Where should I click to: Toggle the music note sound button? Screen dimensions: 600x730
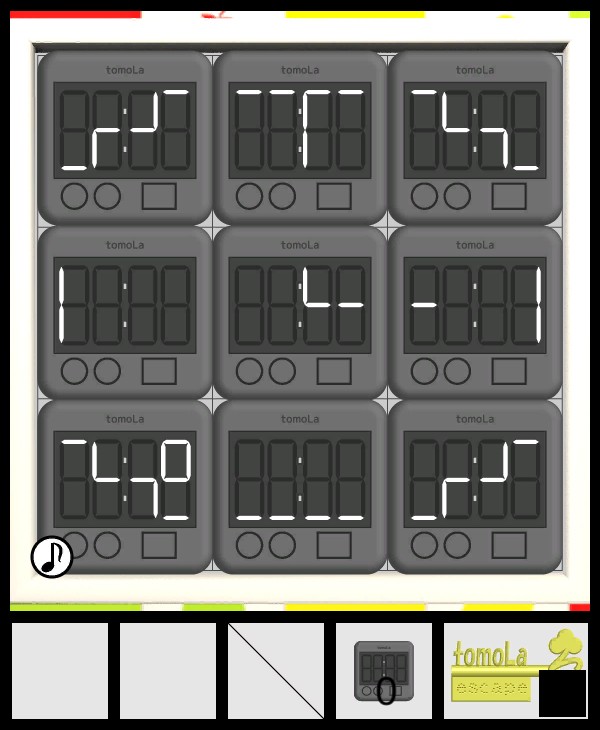[x=52, y=557]
